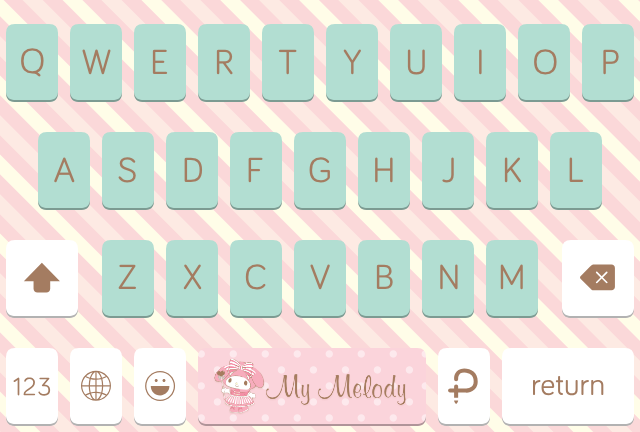Type the letter Z
Screen dimensions: 640x432
point(128,277)
